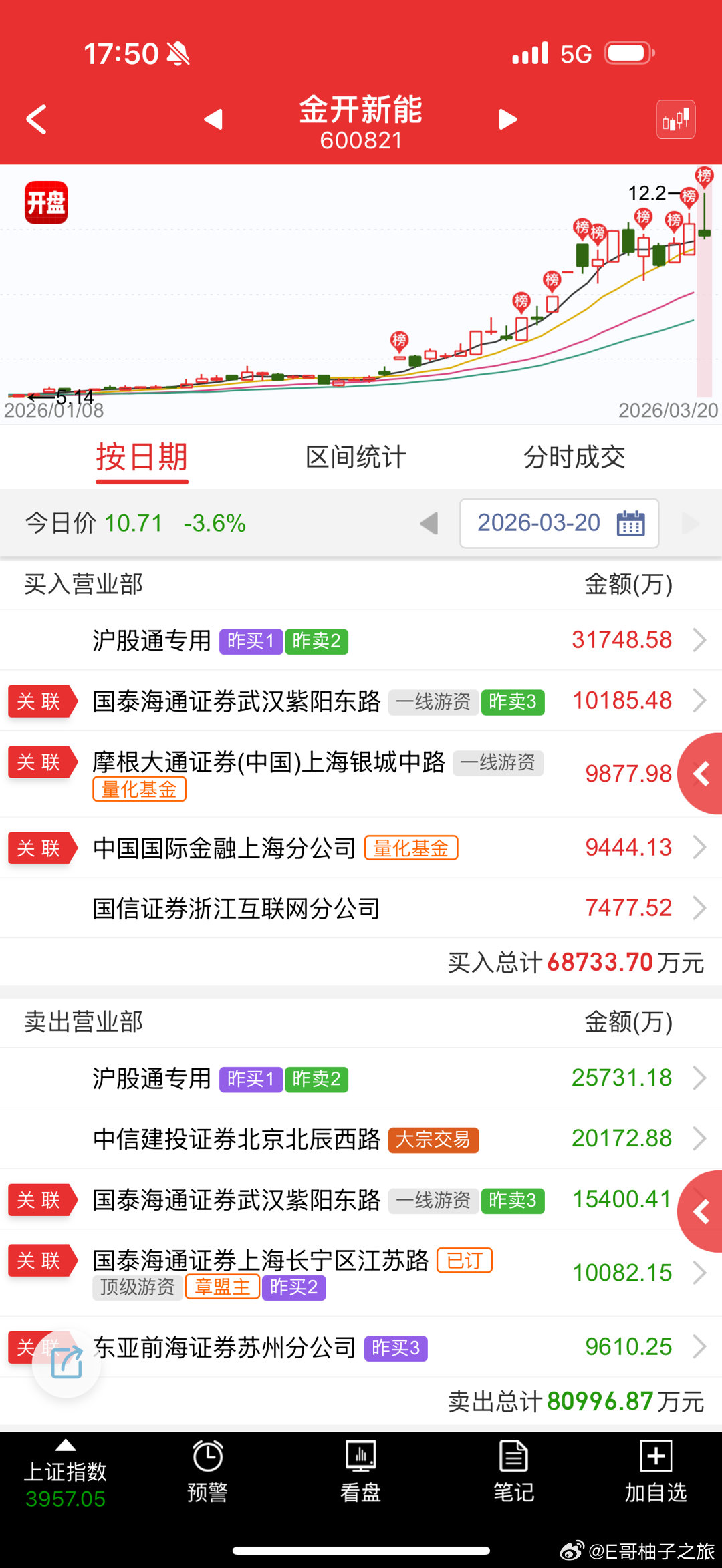Switch to the 分时成交 tab
Screen dimensions: 722x1568
click(x=576, y=457)
